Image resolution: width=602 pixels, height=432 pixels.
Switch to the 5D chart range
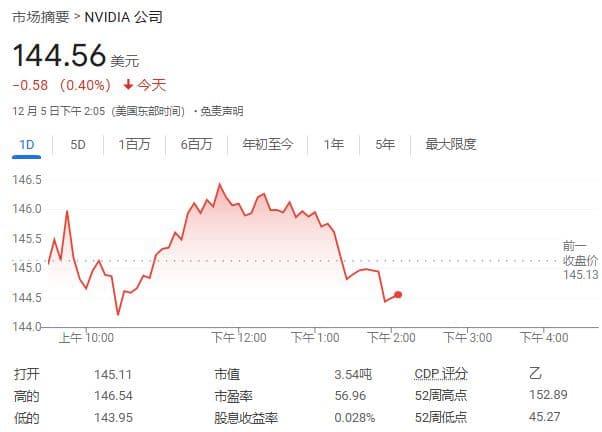[78, 144]
